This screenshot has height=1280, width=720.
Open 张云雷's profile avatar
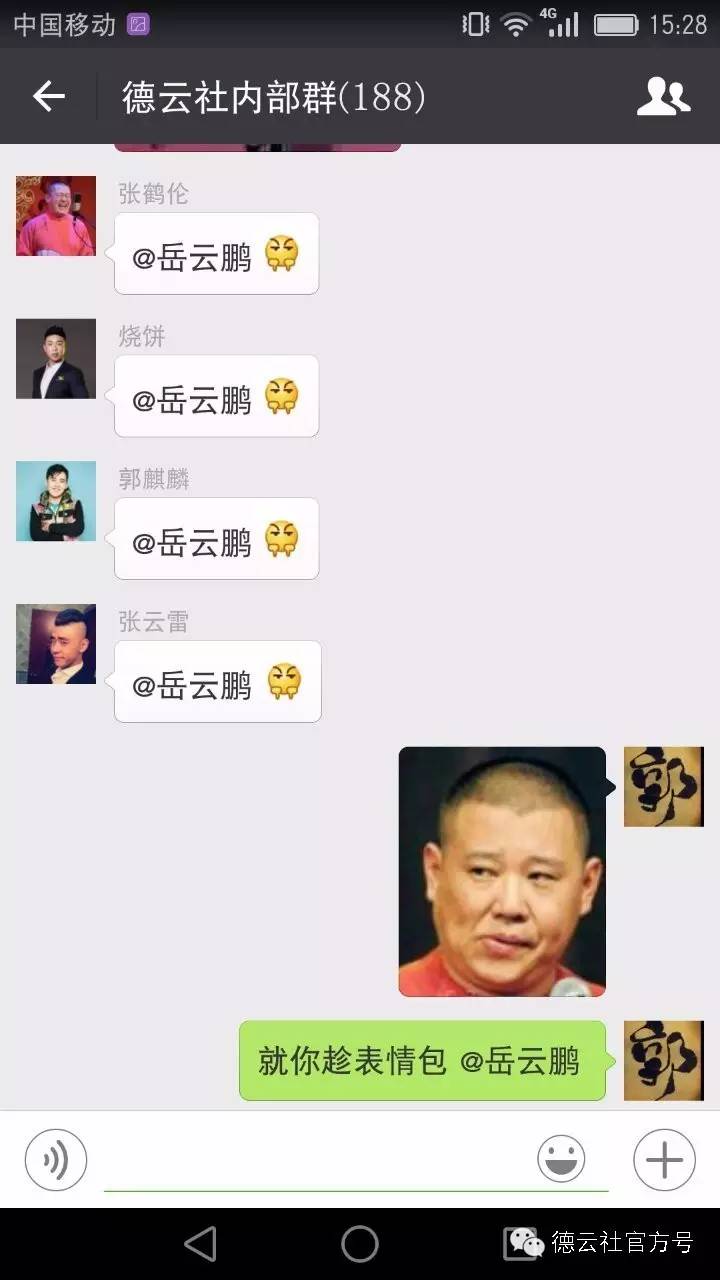coord(56,644)
